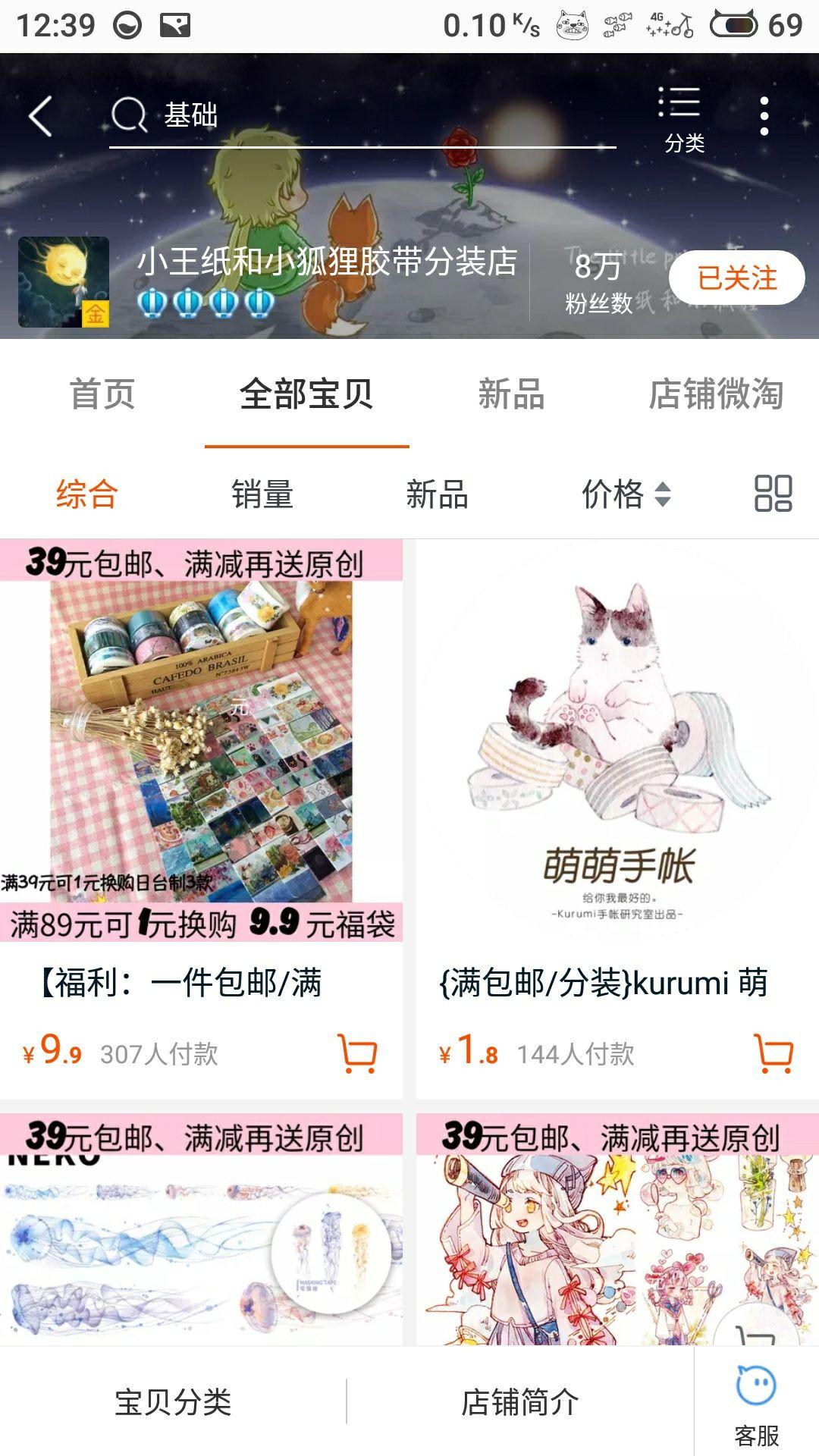Open the three-dot overflow menu
The width and height of the screenshot is (819, 1456).
(x=764, y=116)
